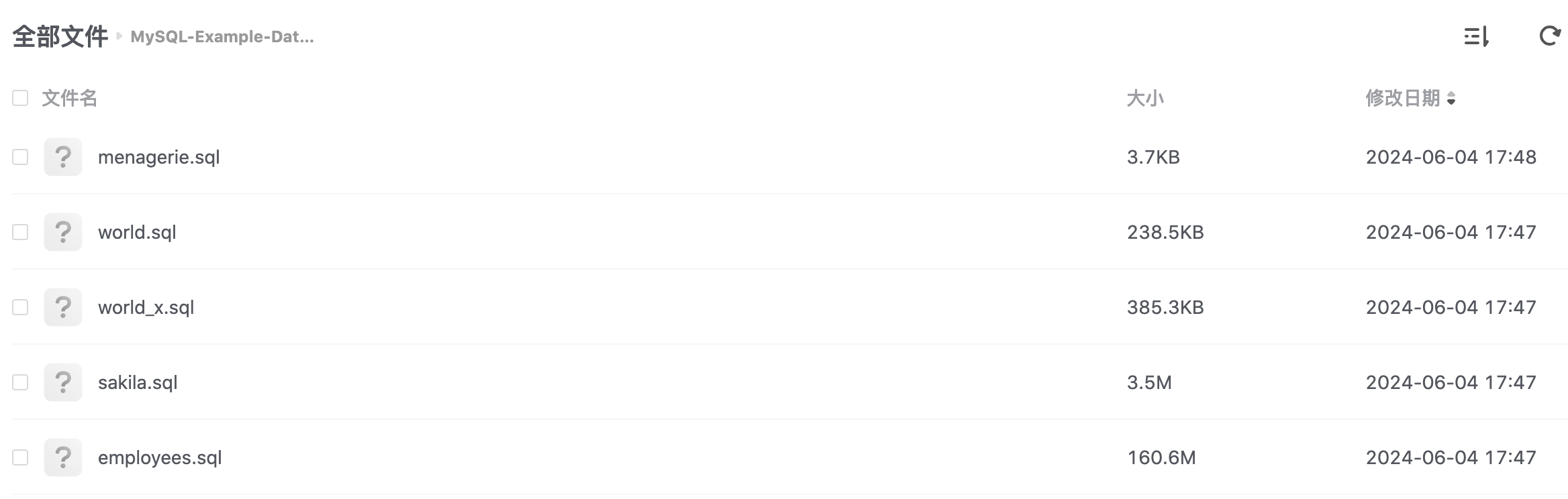Image resolution: width=1568 pixels, height=499 pixels.
Task: Mark the world_x.sql checkbox
Action: pyautogui.click(x=20, y=307)
